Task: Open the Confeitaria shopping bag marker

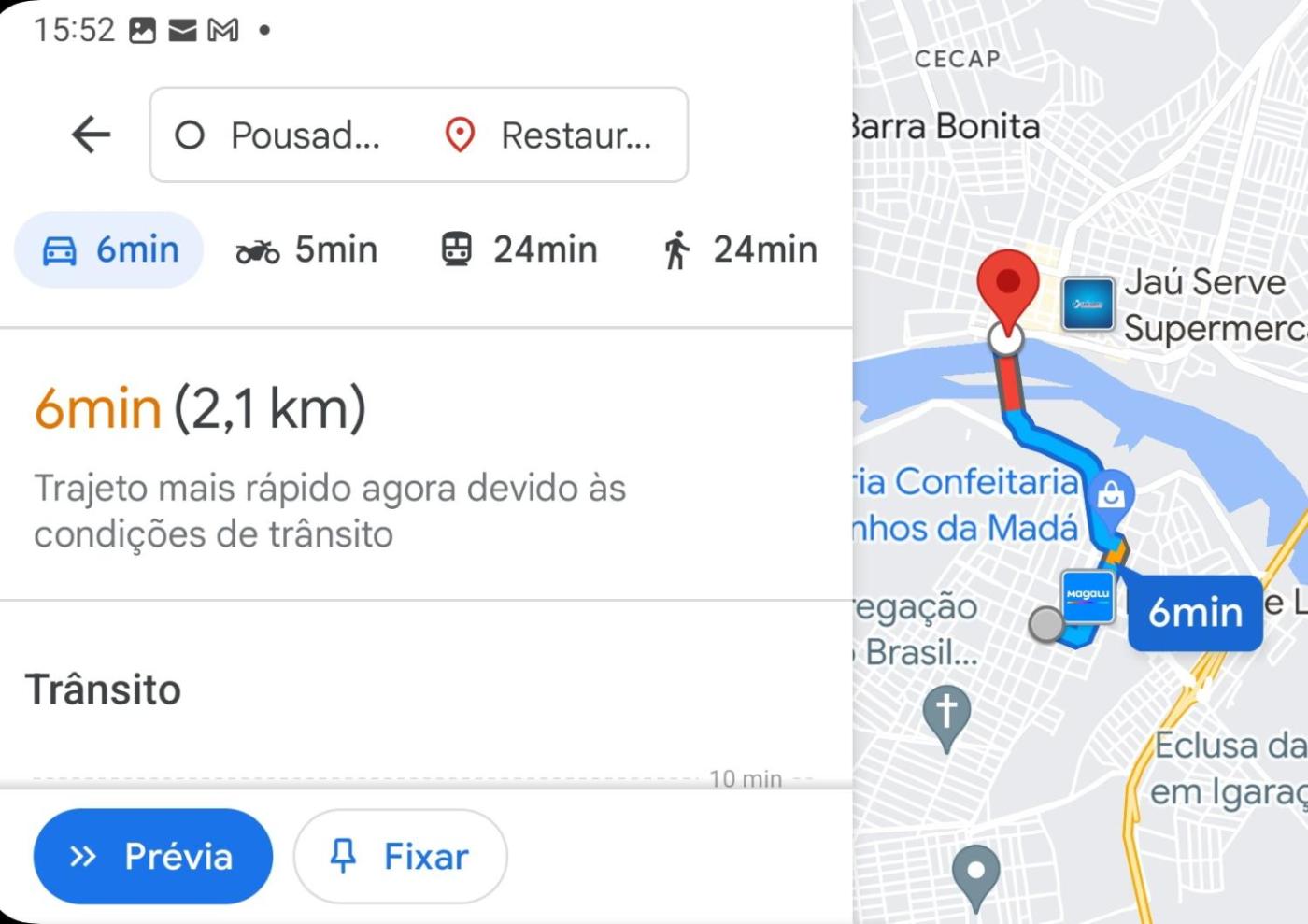Action: (x=1111, y=493)
